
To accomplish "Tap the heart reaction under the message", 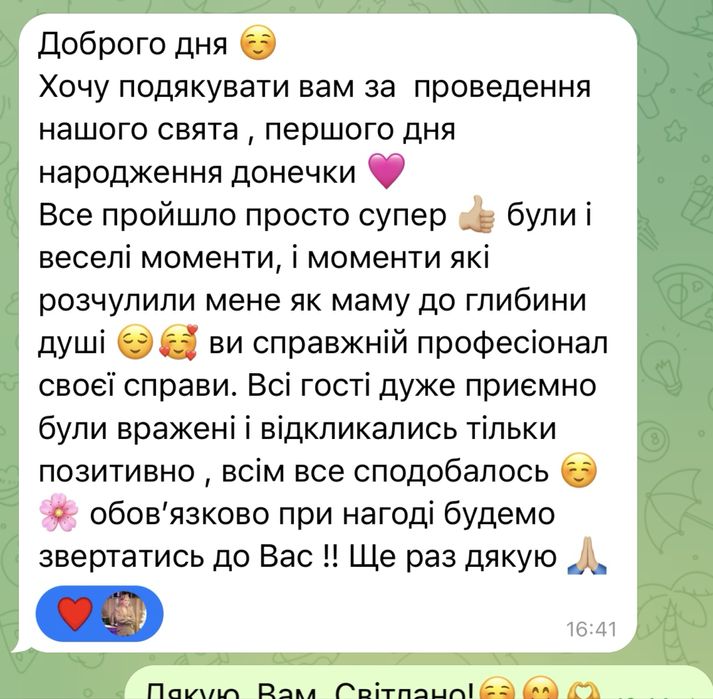I will coord(75,613).
